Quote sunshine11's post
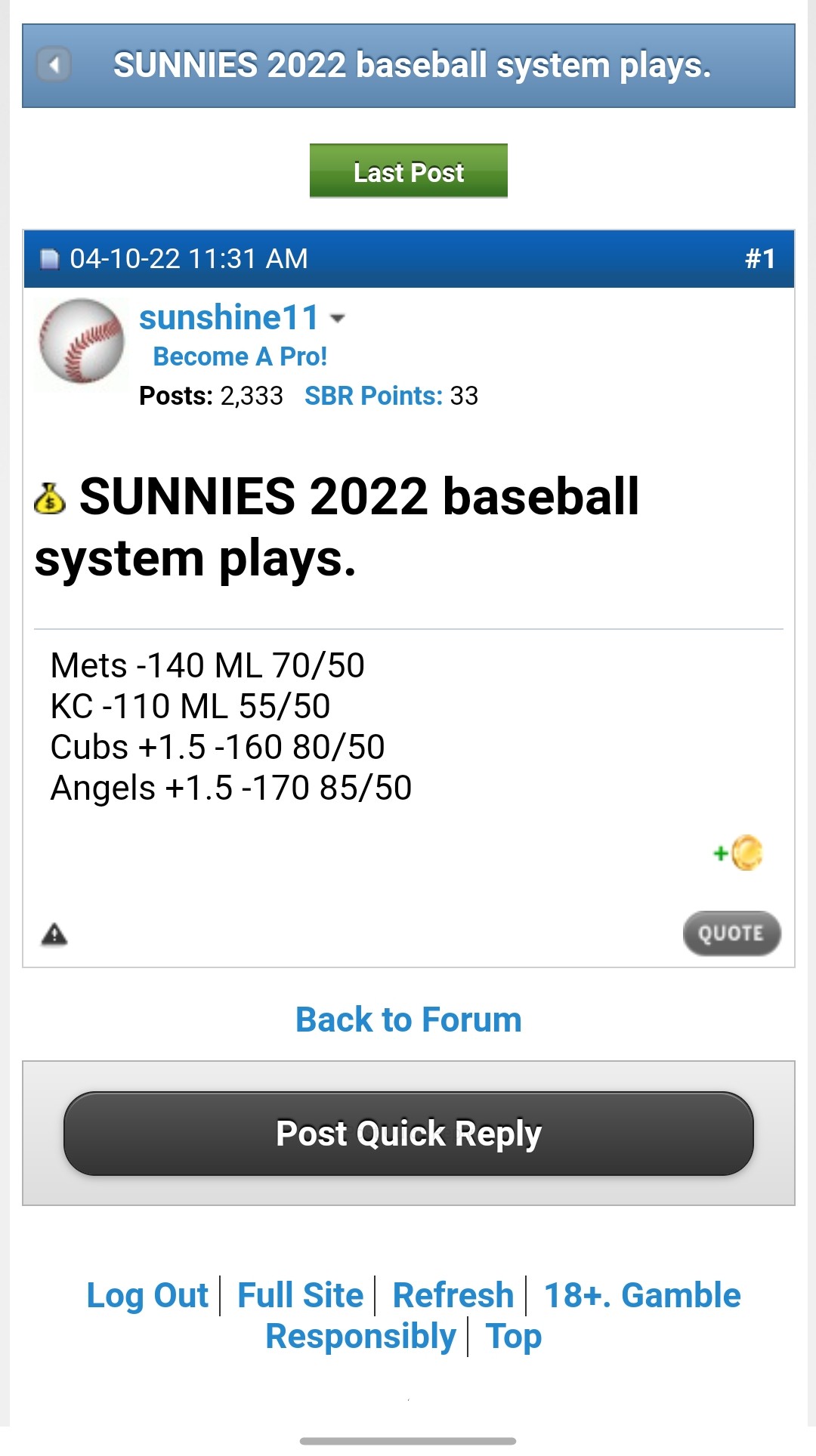 (731, 933)
